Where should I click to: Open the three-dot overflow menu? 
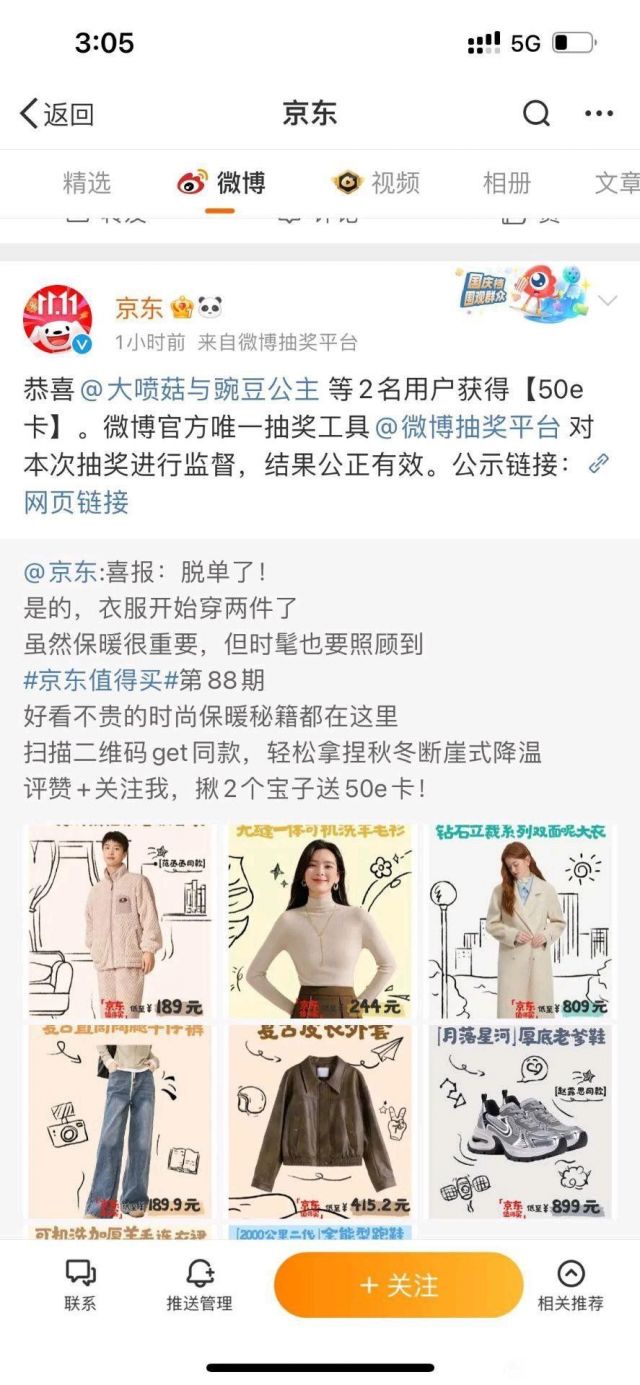[599, 113]
